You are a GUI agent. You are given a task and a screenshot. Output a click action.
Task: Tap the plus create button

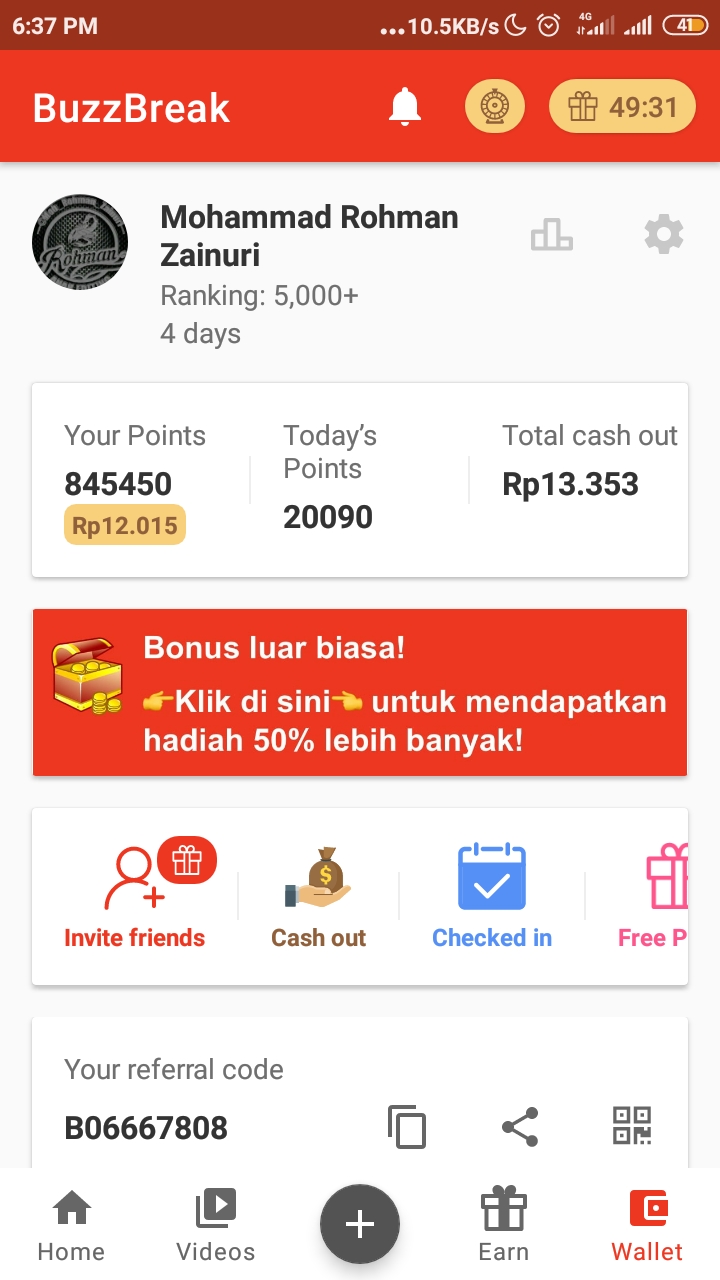click(360, 1224)
